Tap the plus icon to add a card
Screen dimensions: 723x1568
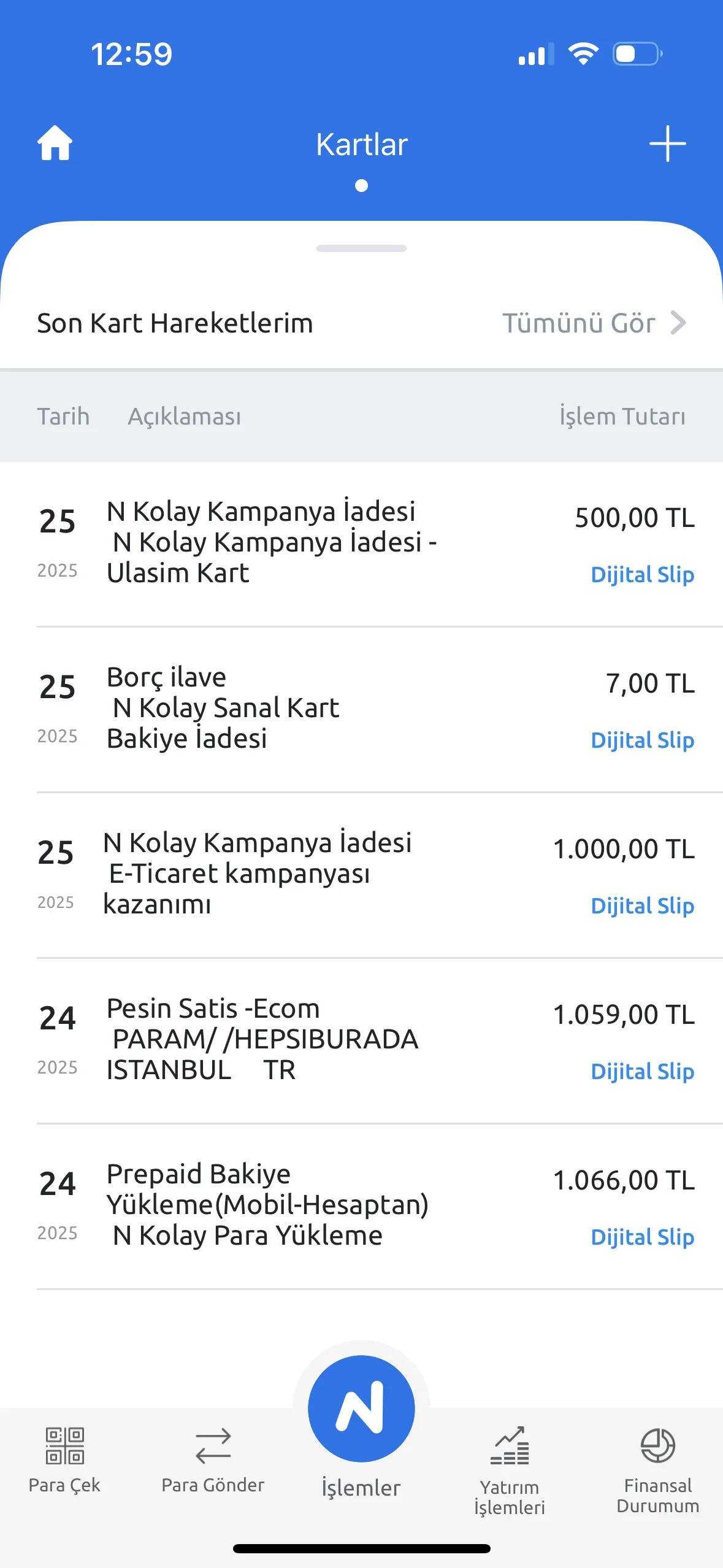coord(667,144)
